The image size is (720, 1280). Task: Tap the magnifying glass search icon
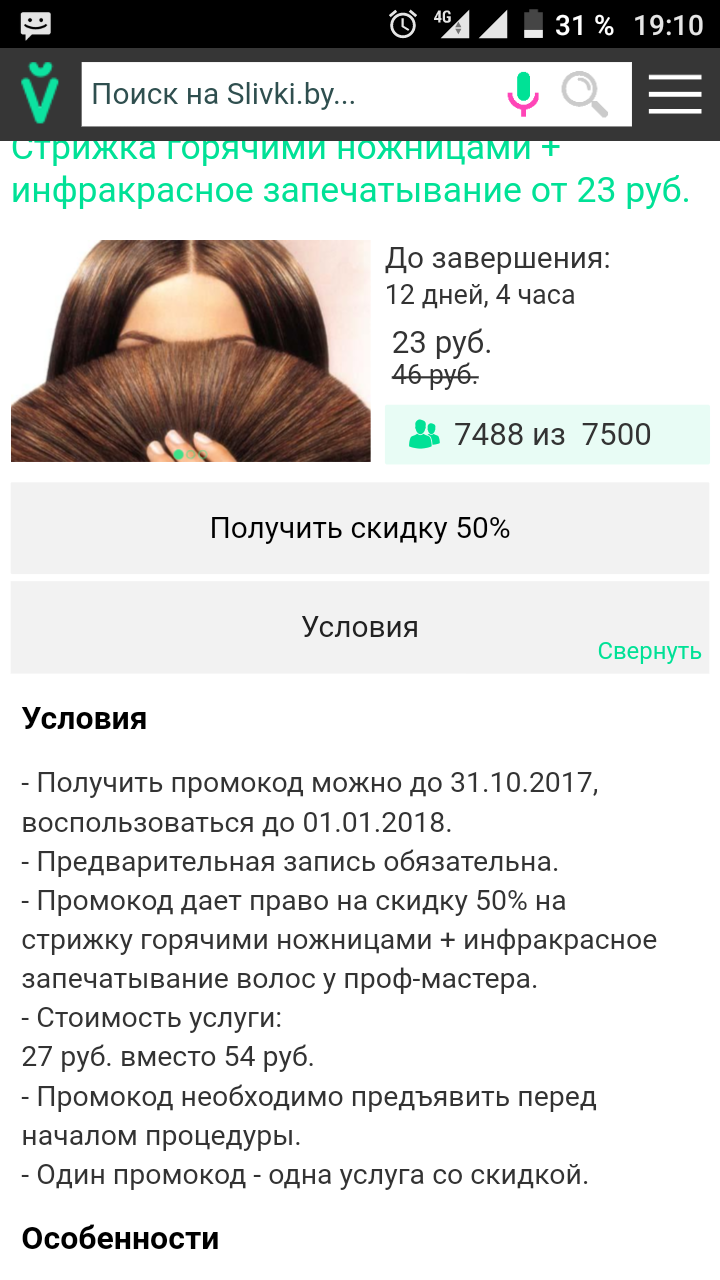click(585, 94)
